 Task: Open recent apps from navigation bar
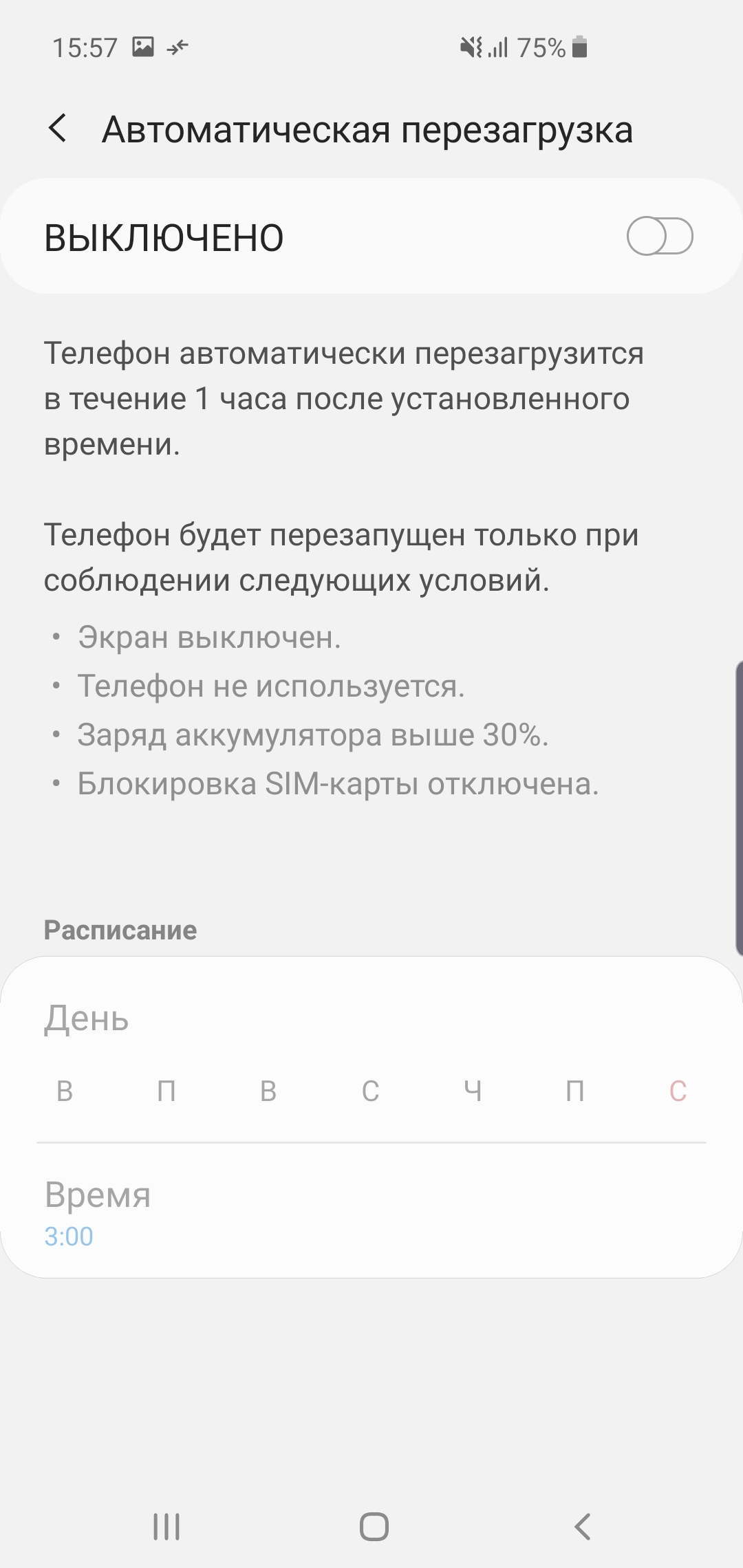166,1527
